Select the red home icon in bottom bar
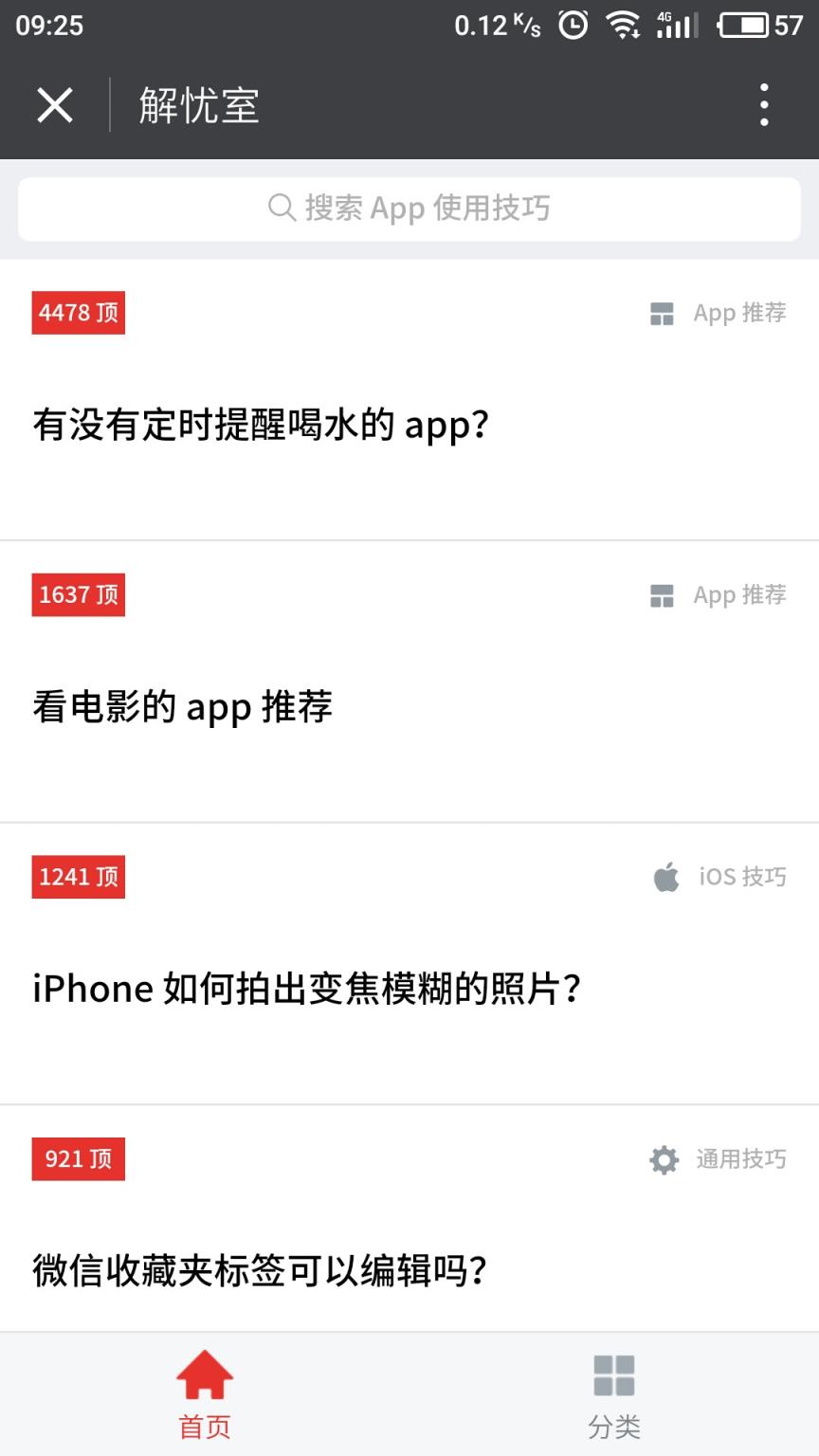The width and height of the screenshot is (819, 1456). (204, 1373)
